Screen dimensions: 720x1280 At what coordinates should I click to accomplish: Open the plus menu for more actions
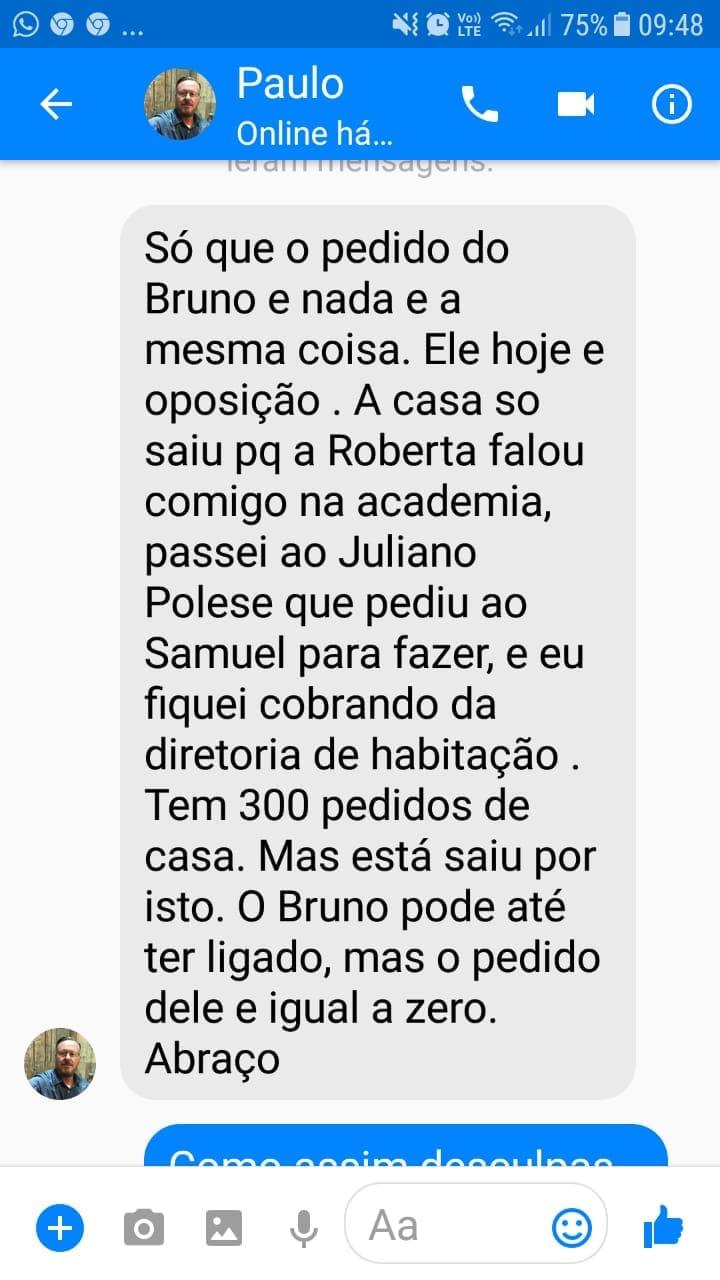[60, 1227]
